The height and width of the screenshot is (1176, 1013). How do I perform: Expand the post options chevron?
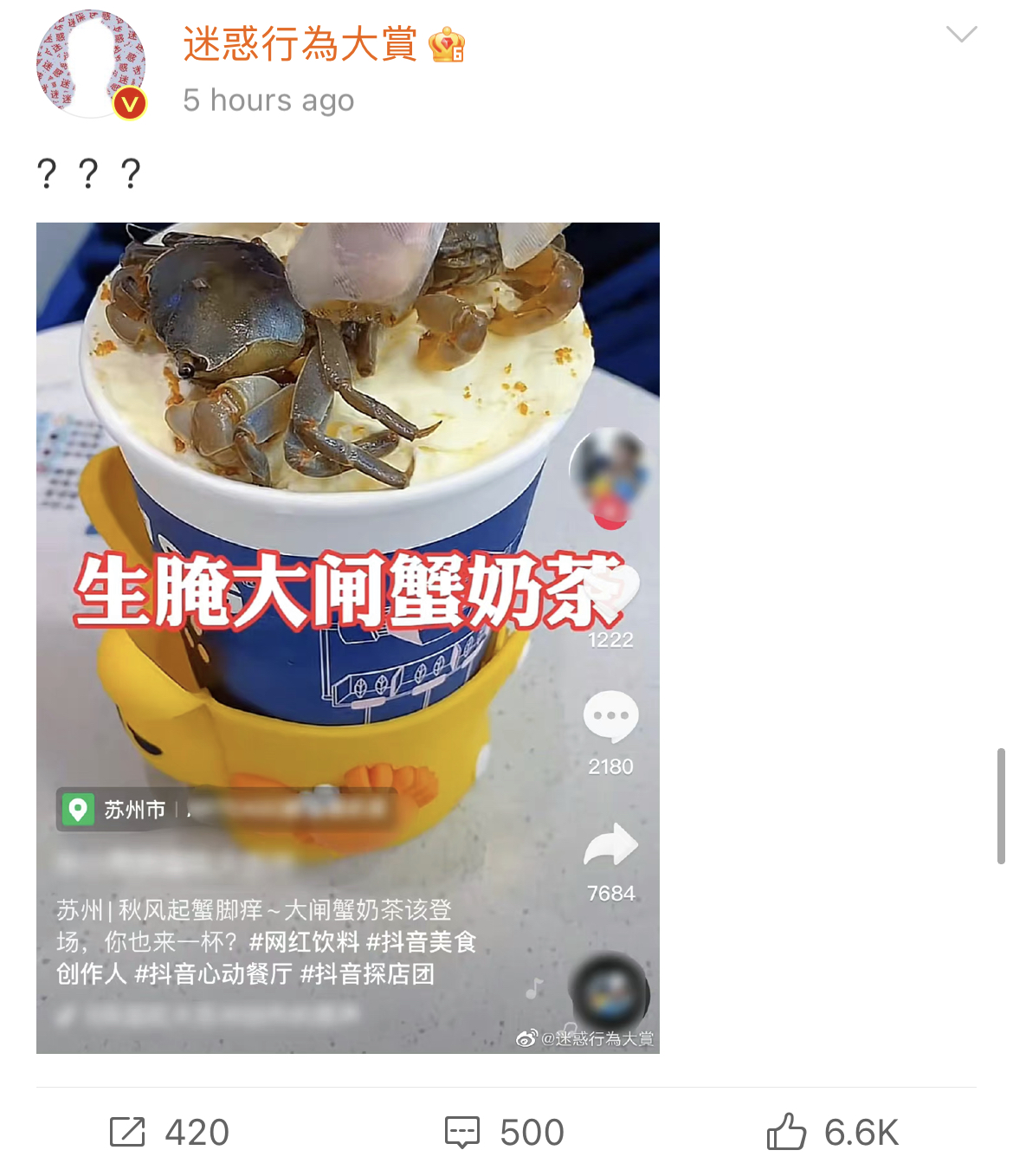[x=961, y=35]
